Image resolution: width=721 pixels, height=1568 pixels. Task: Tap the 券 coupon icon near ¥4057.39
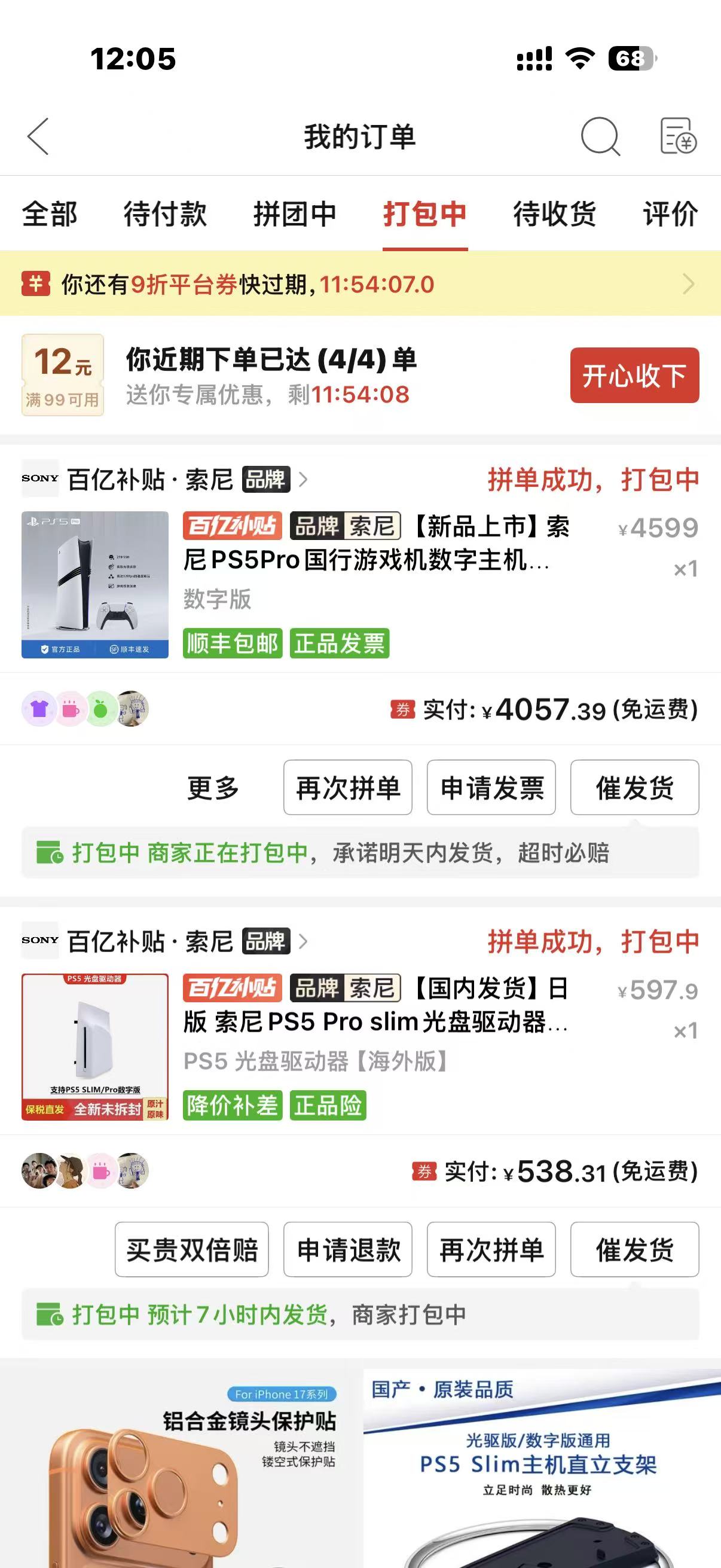(404, 709)
